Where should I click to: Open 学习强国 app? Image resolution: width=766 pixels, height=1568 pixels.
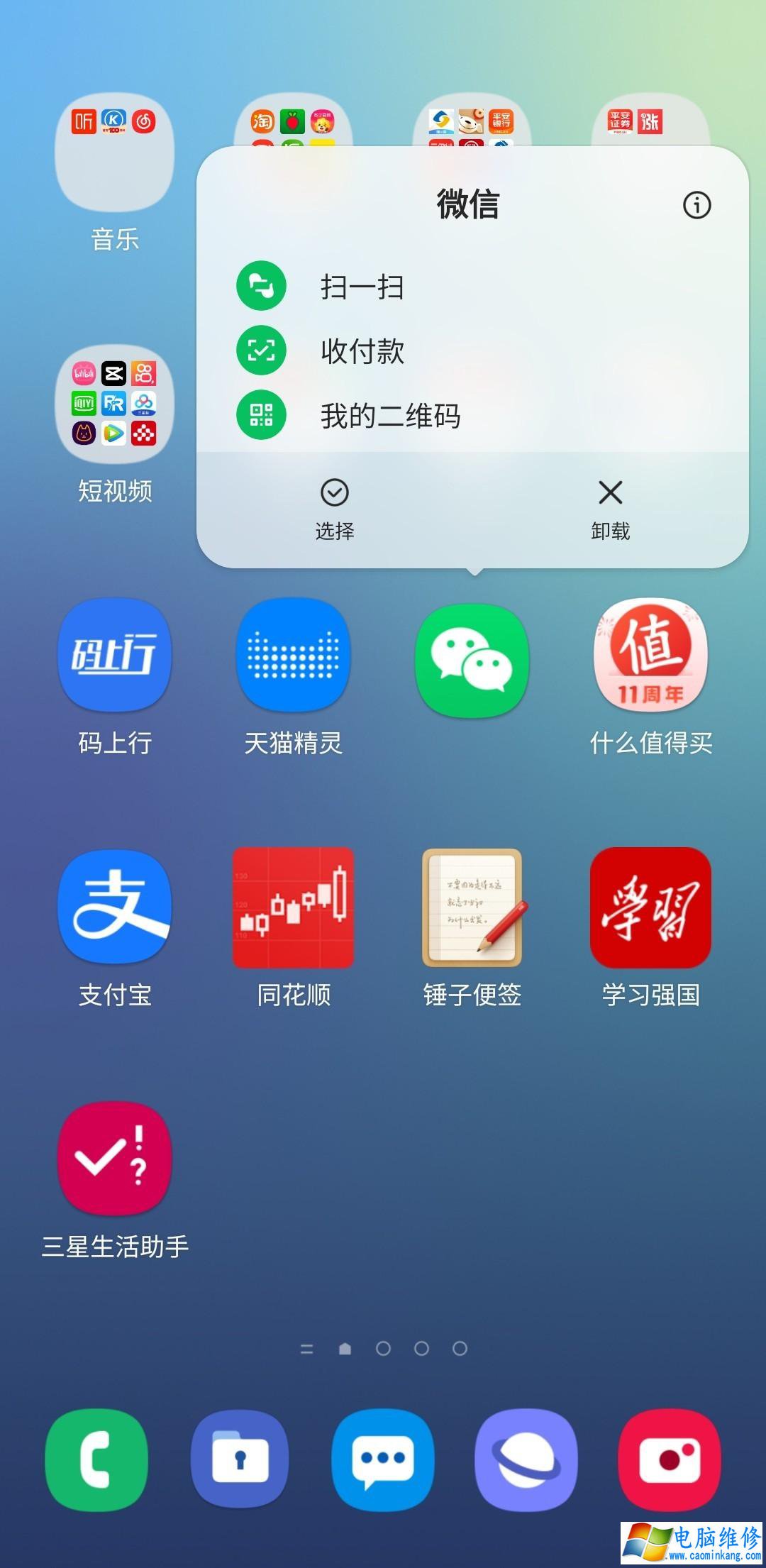650,907
